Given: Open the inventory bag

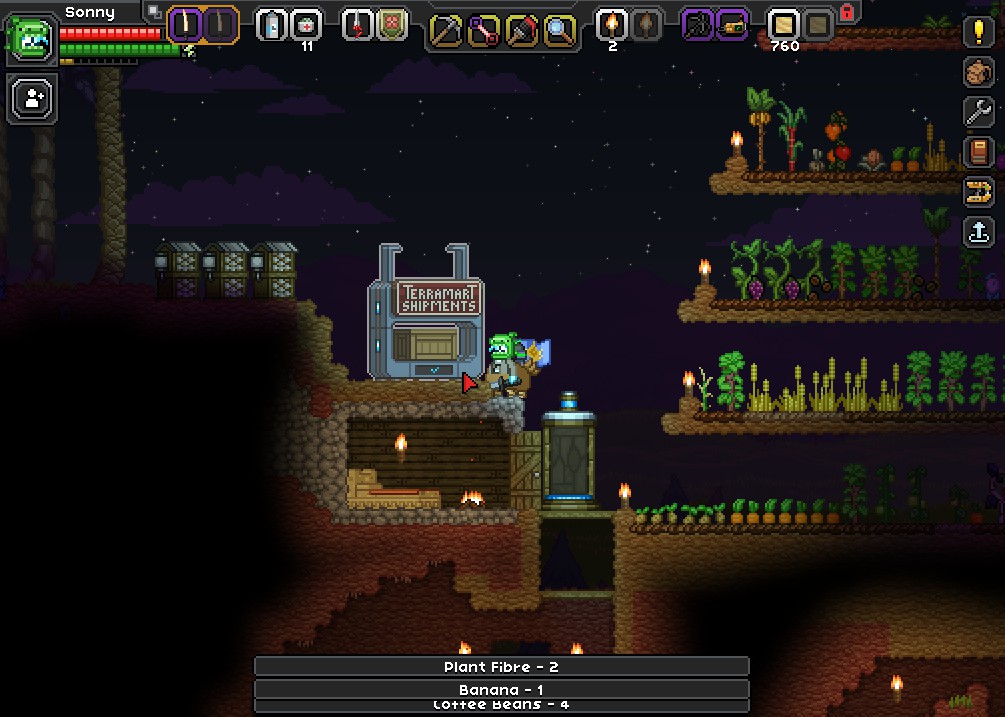Looking at the screenshot, I should click(x=978, y=72).
